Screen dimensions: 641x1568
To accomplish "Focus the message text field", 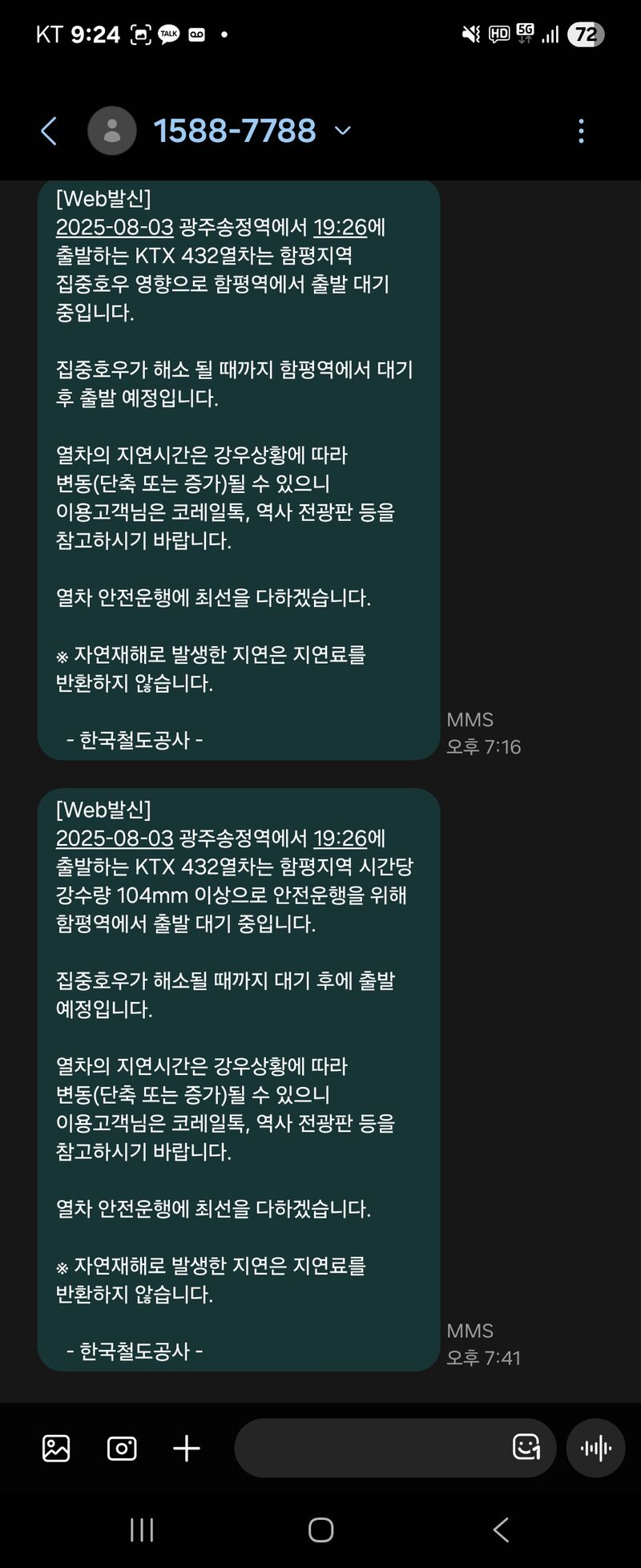I will tap(369, 1448).
